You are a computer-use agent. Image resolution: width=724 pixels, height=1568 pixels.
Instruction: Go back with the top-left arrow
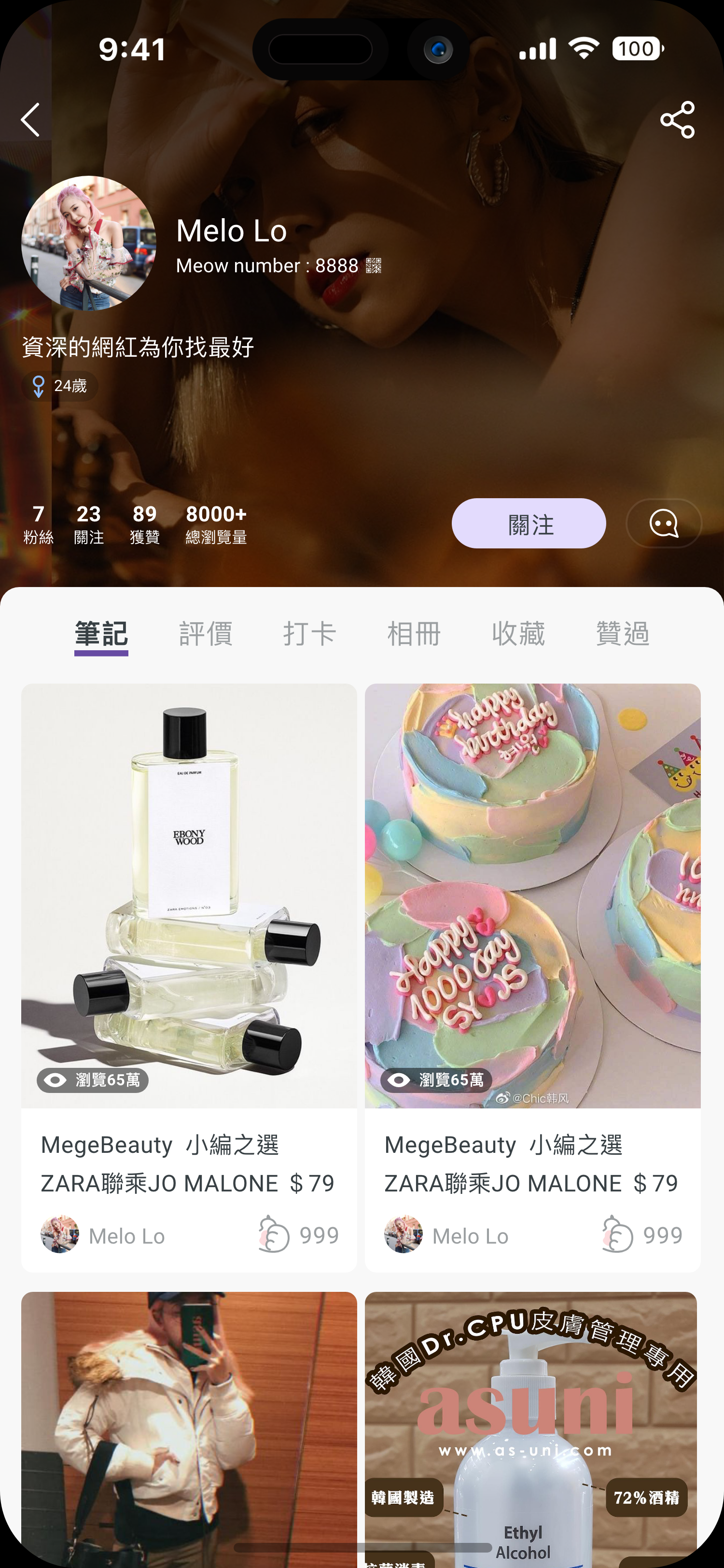(x=30, y=120)
